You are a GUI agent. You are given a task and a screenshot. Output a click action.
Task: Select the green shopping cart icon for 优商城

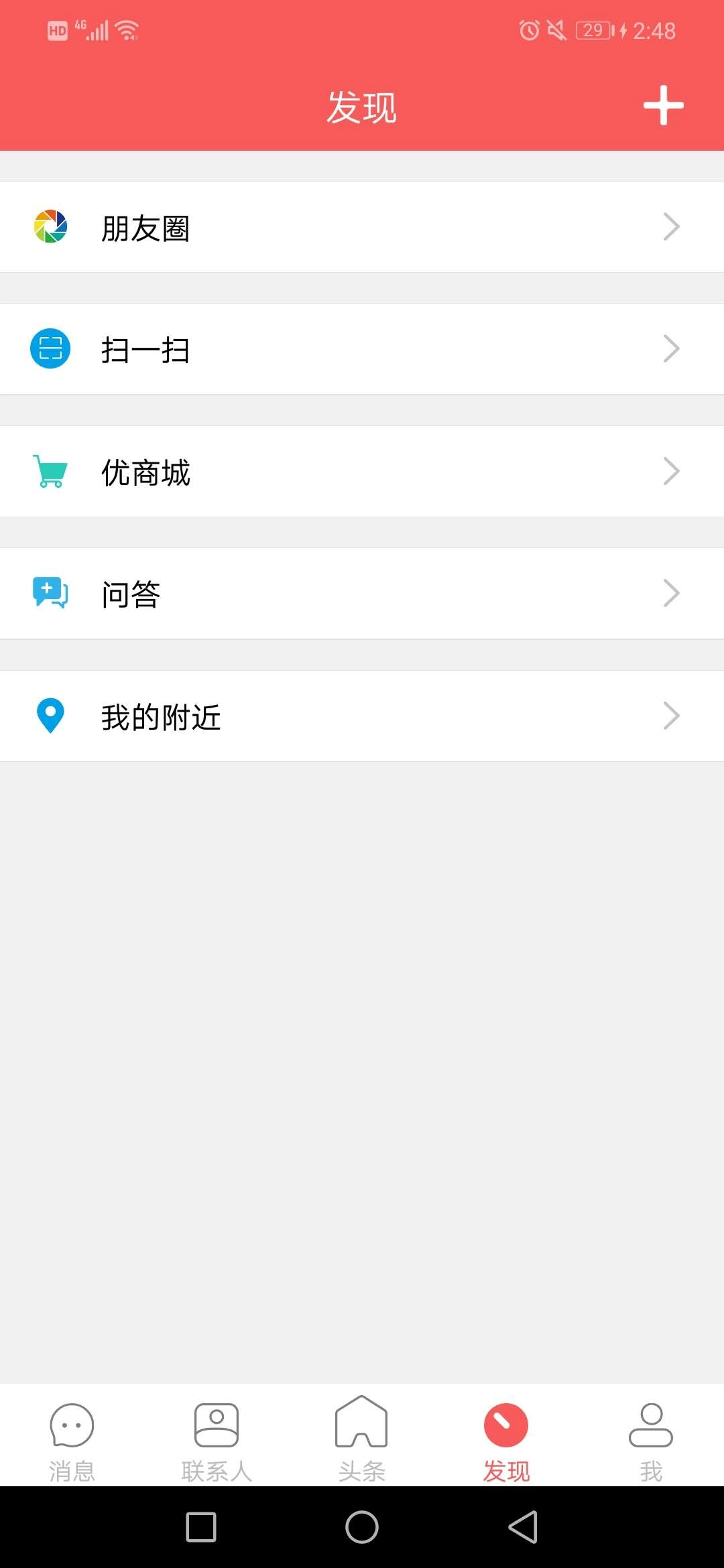click(x=50, y=471)
